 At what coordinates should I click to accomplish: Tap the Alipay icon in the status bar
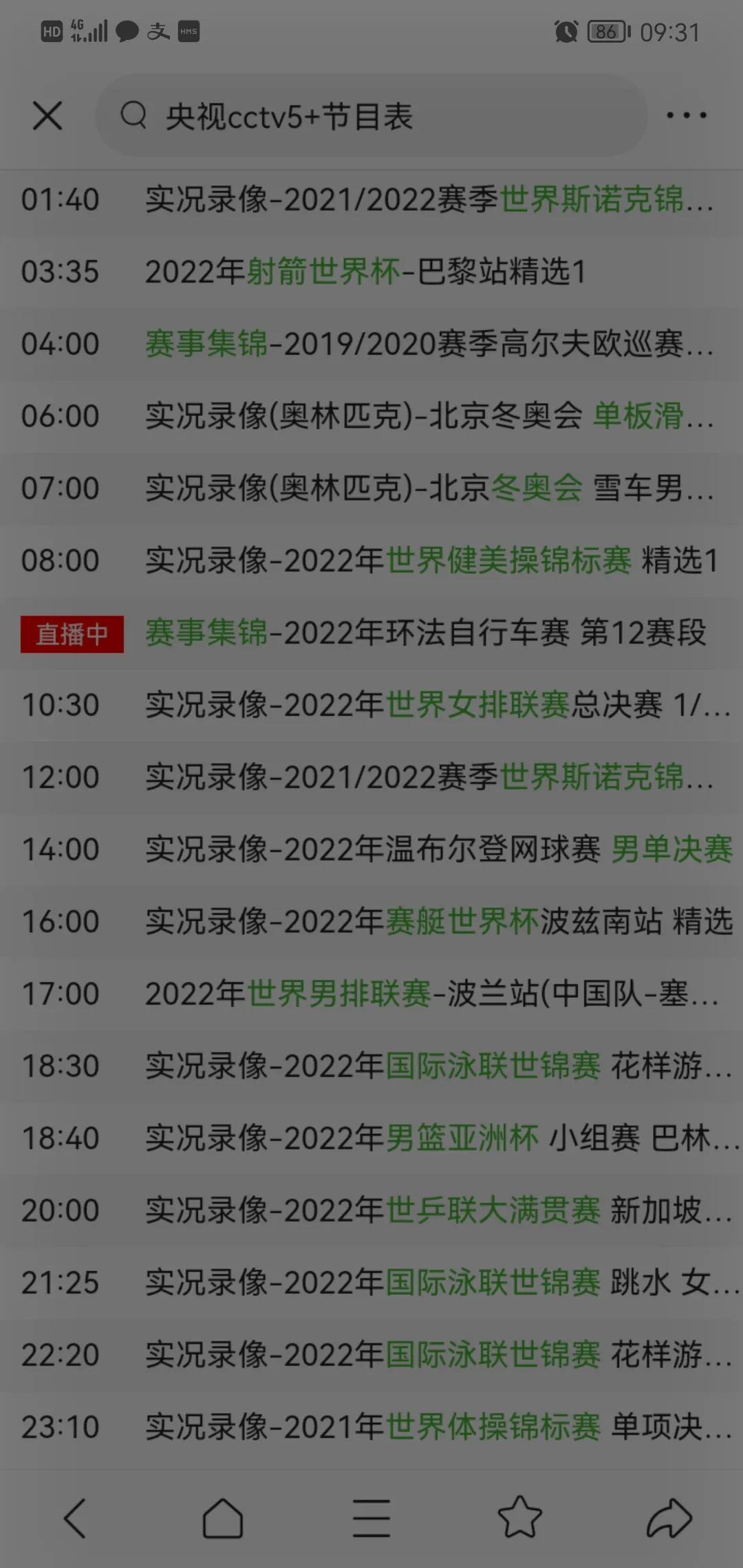click(x=157, y=31)
